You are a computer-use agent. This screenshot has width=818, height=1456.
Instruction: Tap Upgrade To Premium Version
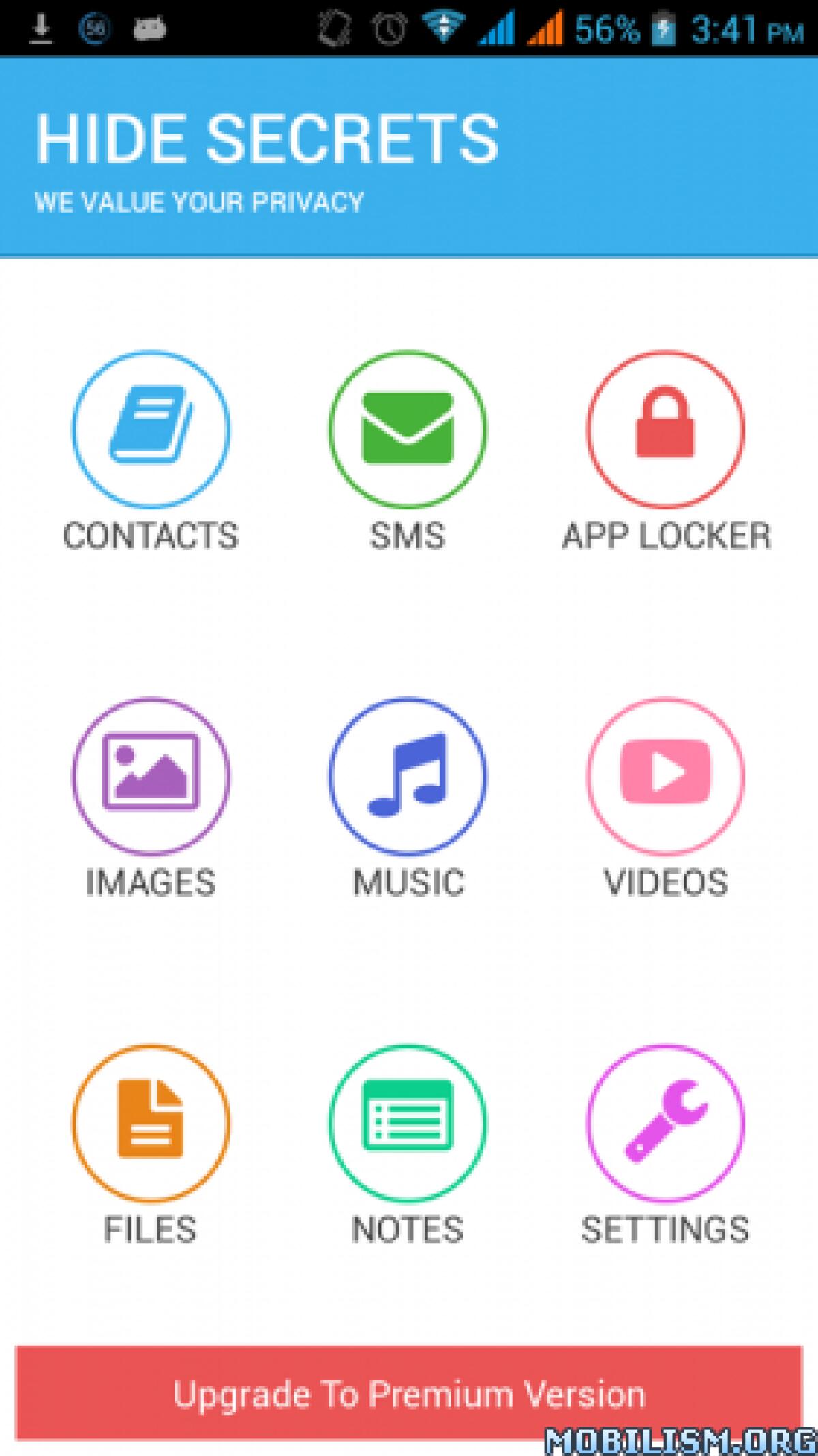[409, 1393]
